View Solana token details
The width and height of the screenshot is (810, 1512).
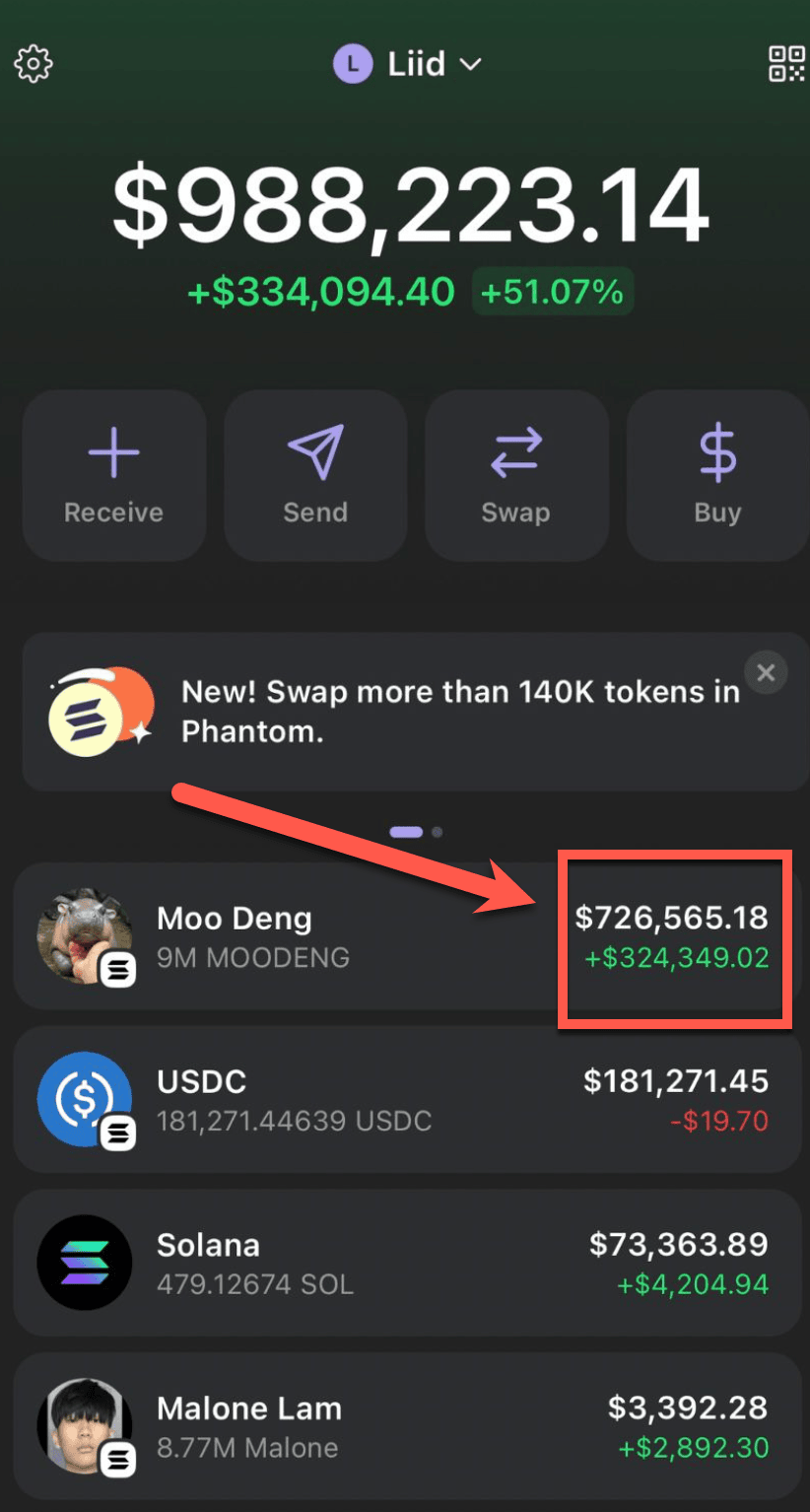404,1264
